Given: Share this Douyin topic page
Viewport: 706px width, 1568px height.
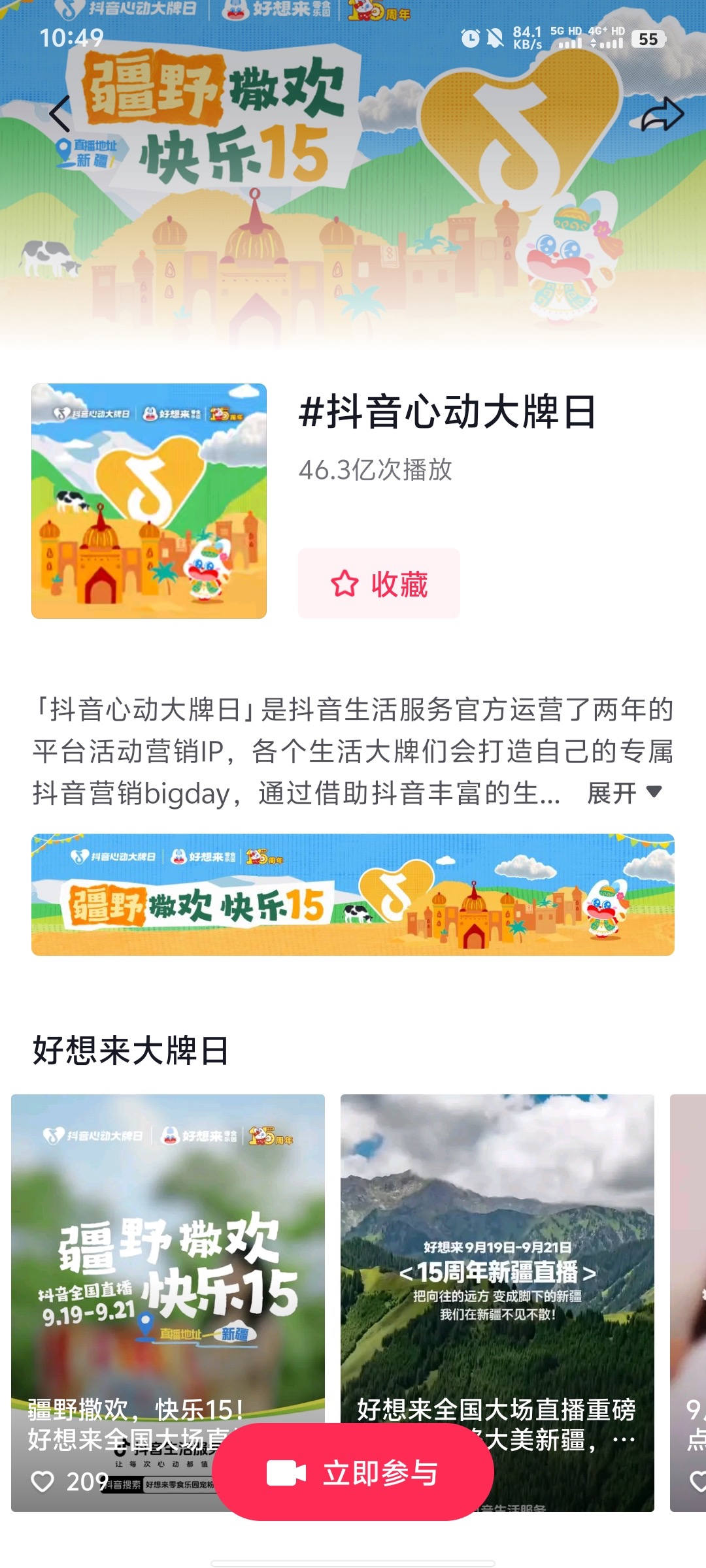Looking at the screenshot, I should click(x=662, y=115).
